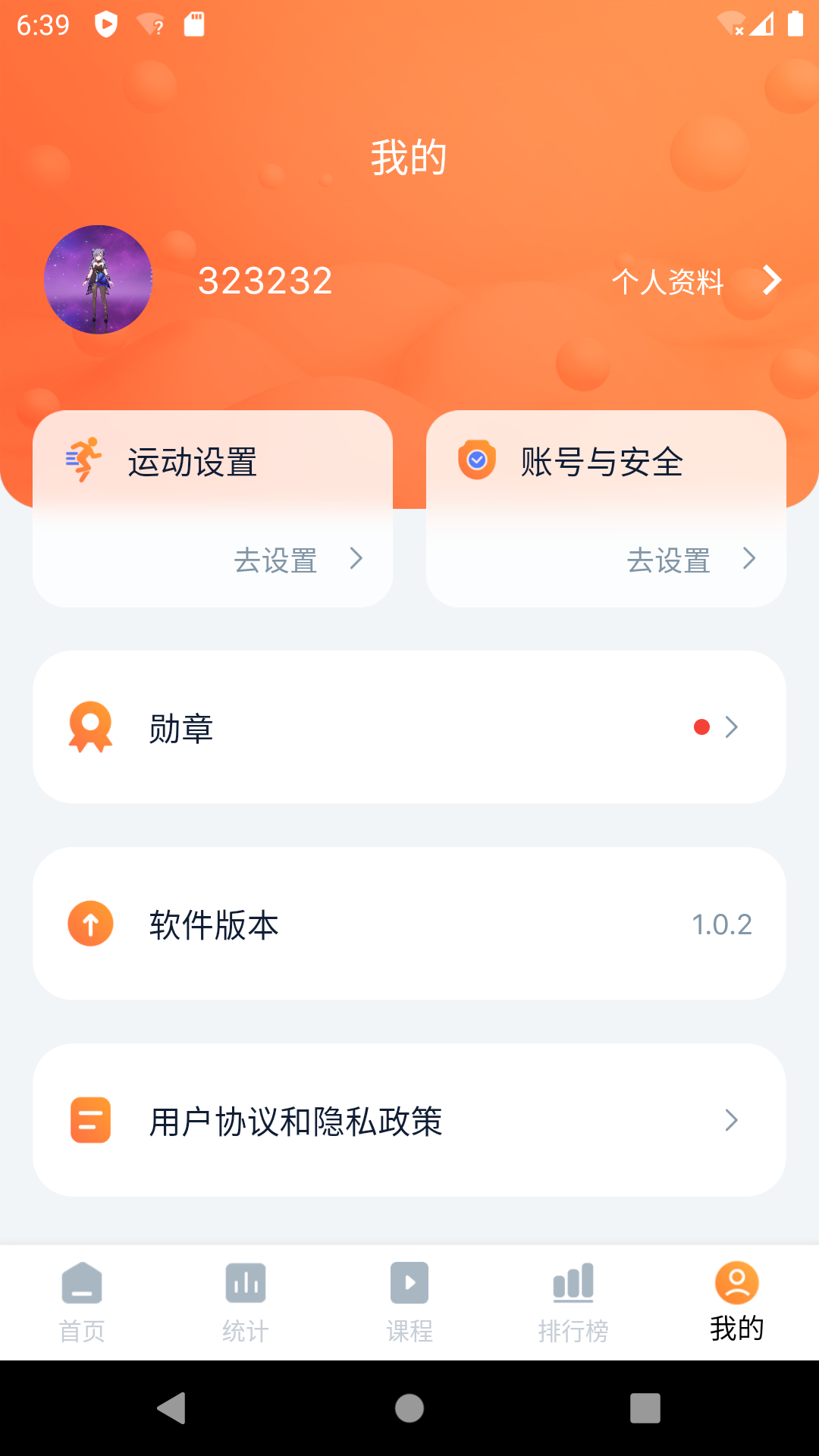This screenshot has height=1456, width=819.
Task: Tap the red notification dot on 勋章
Action: point(701,726)
